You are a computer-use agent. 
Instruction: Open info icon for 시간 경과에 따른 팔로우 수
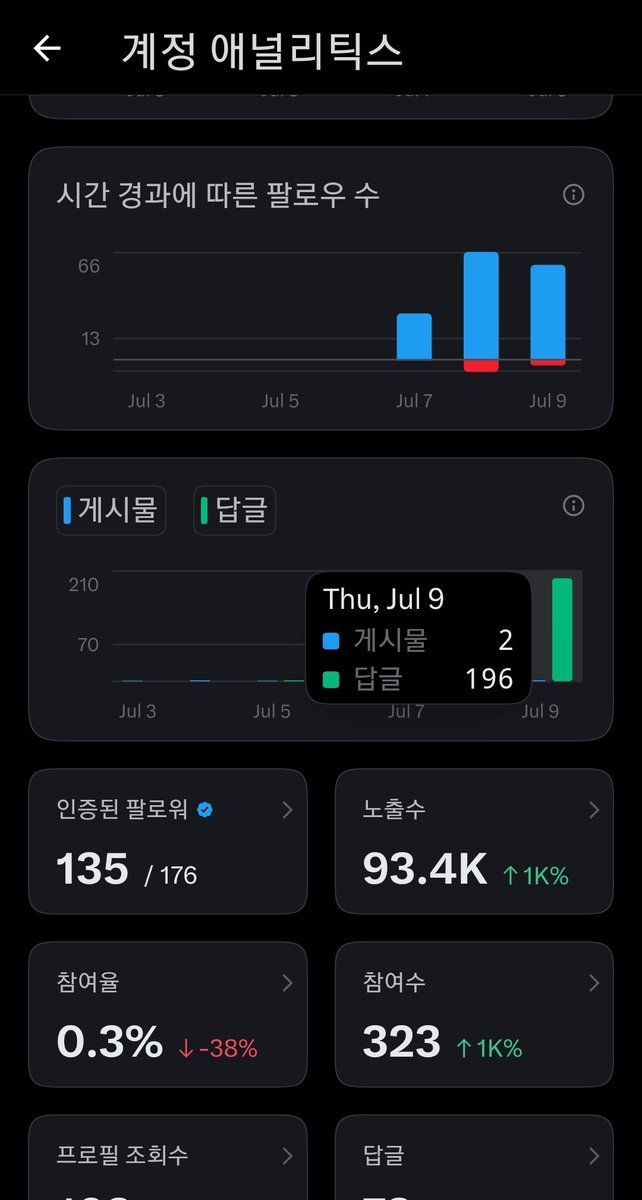pyautogui.click(x=573, y=195)
